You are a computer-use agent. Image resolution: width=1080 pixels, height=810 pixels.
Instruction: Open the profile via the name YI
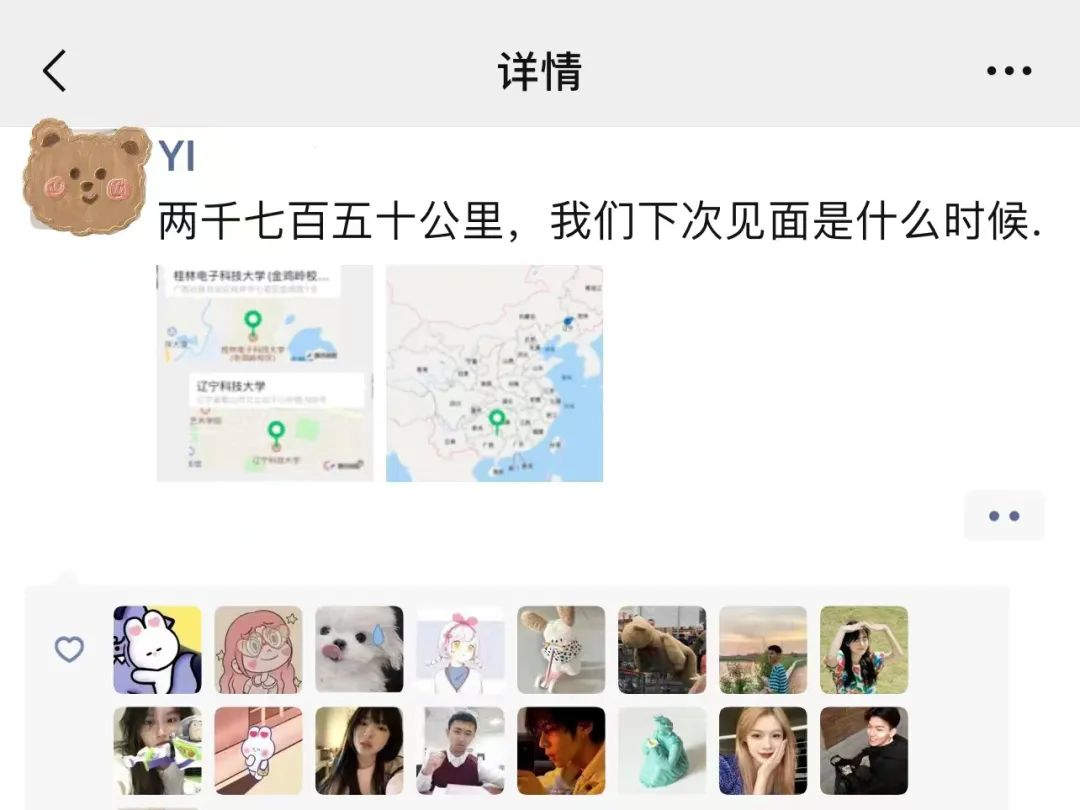coord(176,157)
